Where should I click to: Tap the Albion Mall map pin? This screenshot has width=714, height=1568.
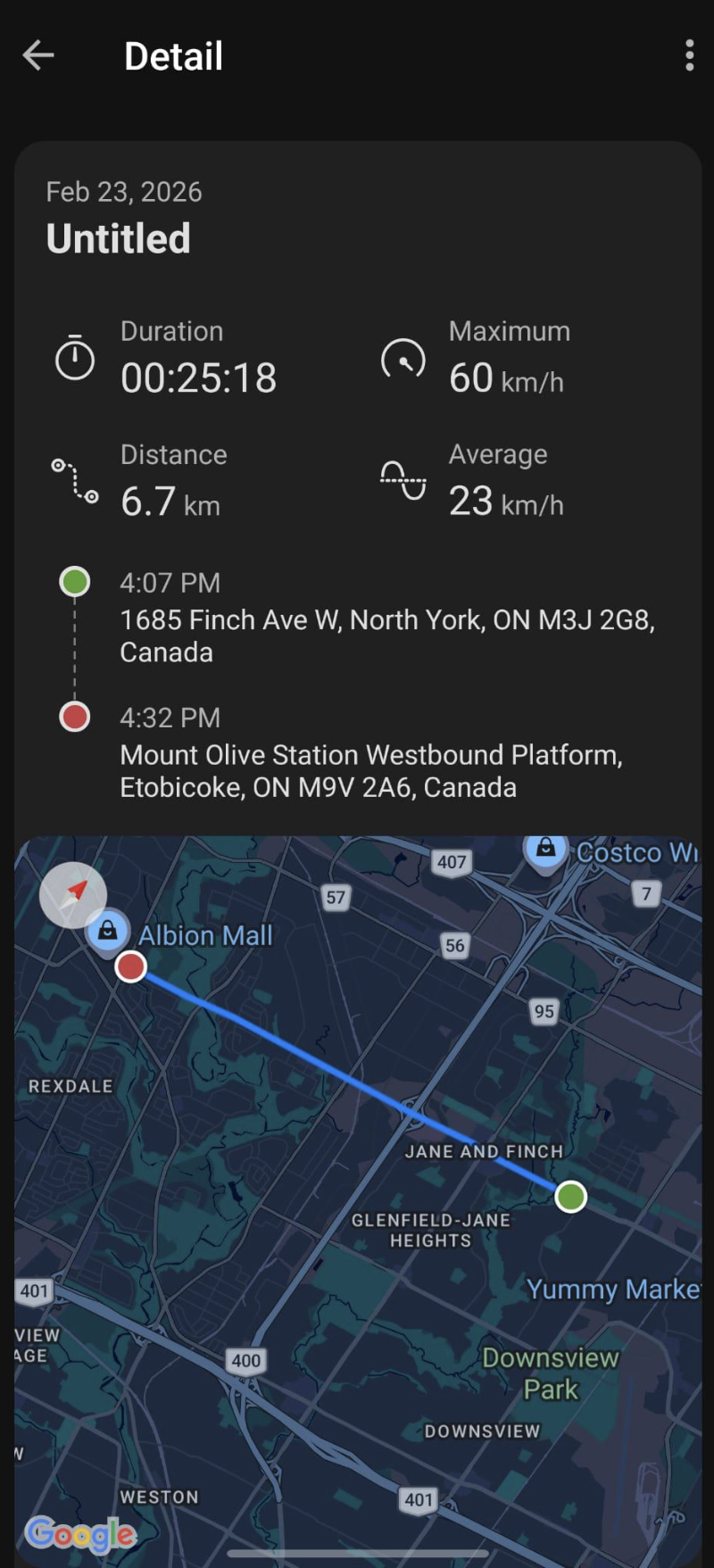point(107,932)
